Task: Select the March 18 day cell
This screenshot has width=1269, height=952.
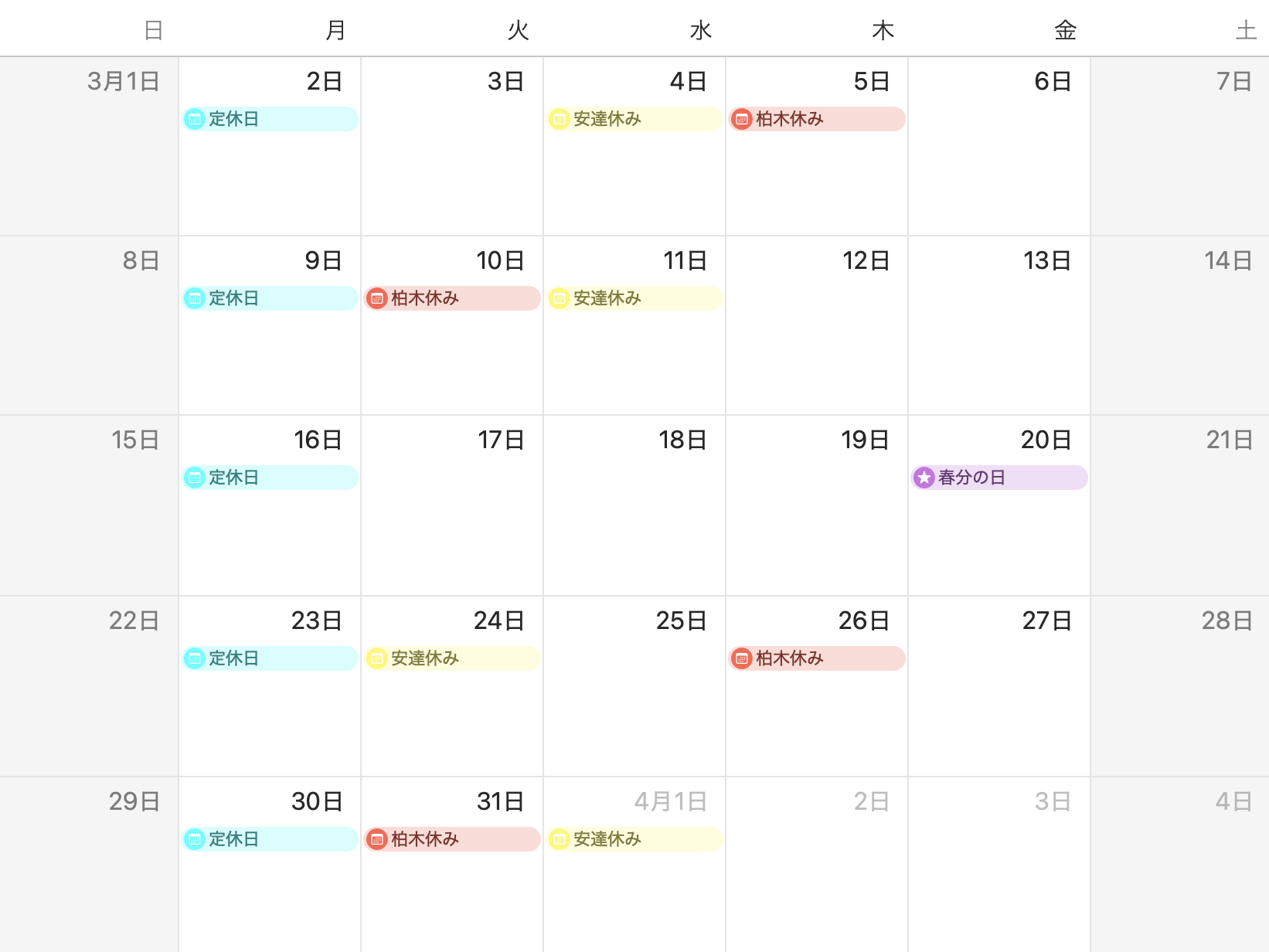Action: pyautogui.click(x=634, y=525)
